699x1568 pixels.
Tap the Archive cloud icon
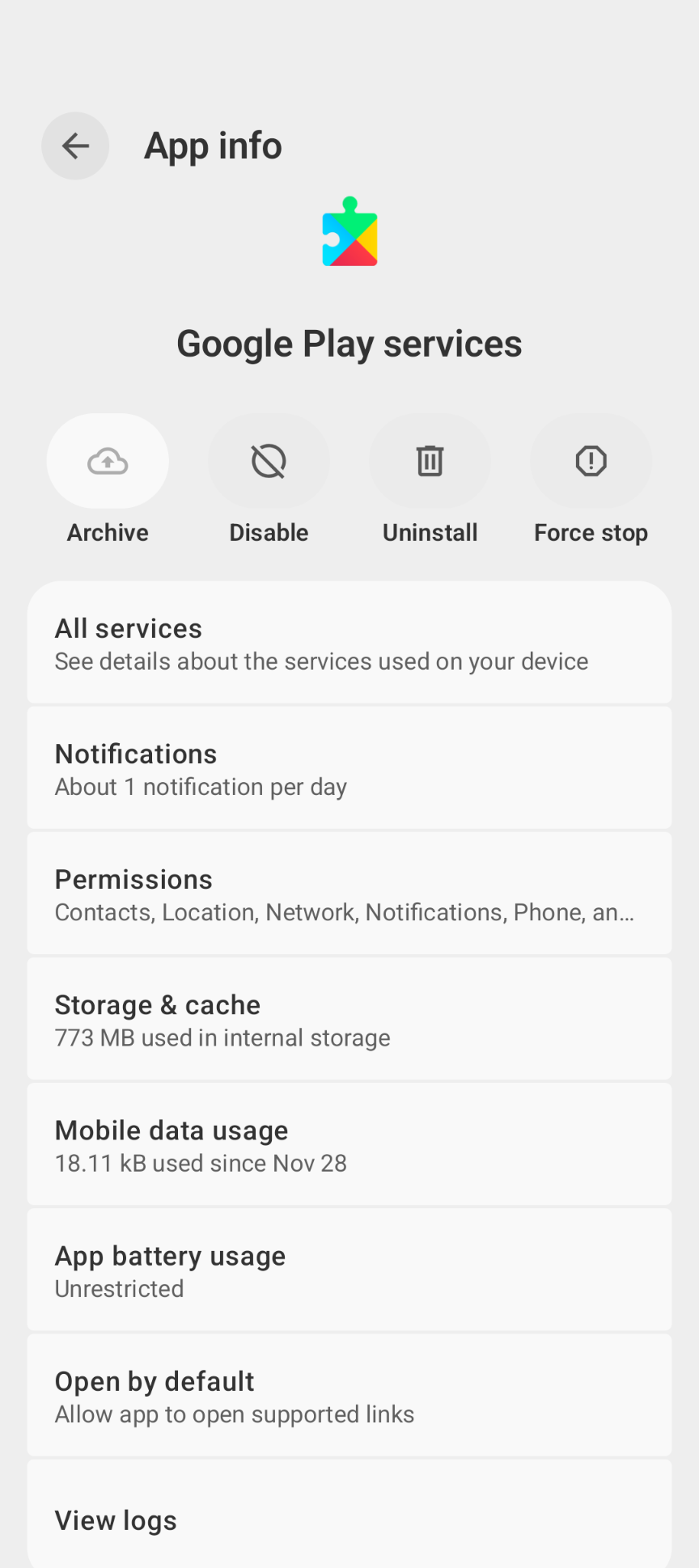tap(107, 461)
